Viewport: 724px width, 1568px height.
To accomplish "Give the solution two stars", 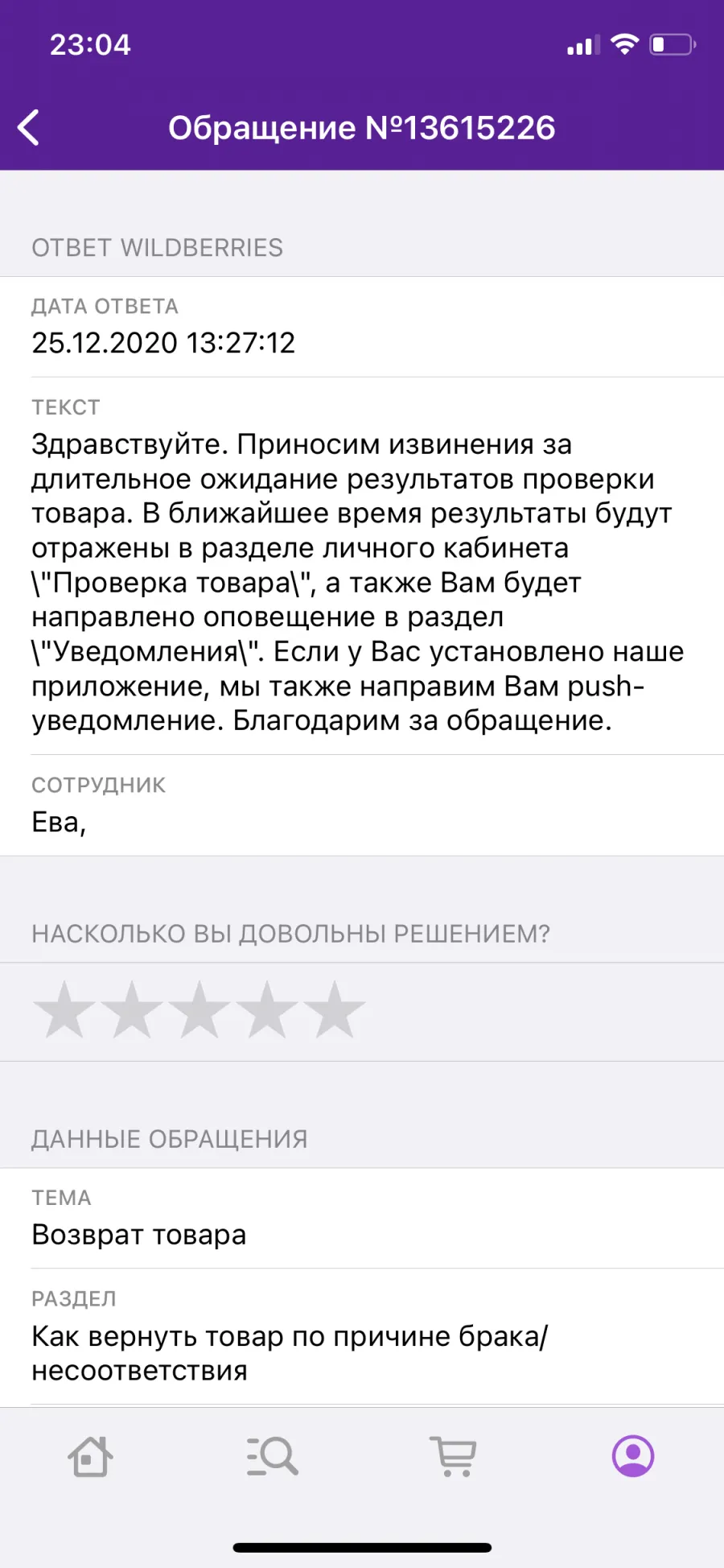I will (132, 1009).
